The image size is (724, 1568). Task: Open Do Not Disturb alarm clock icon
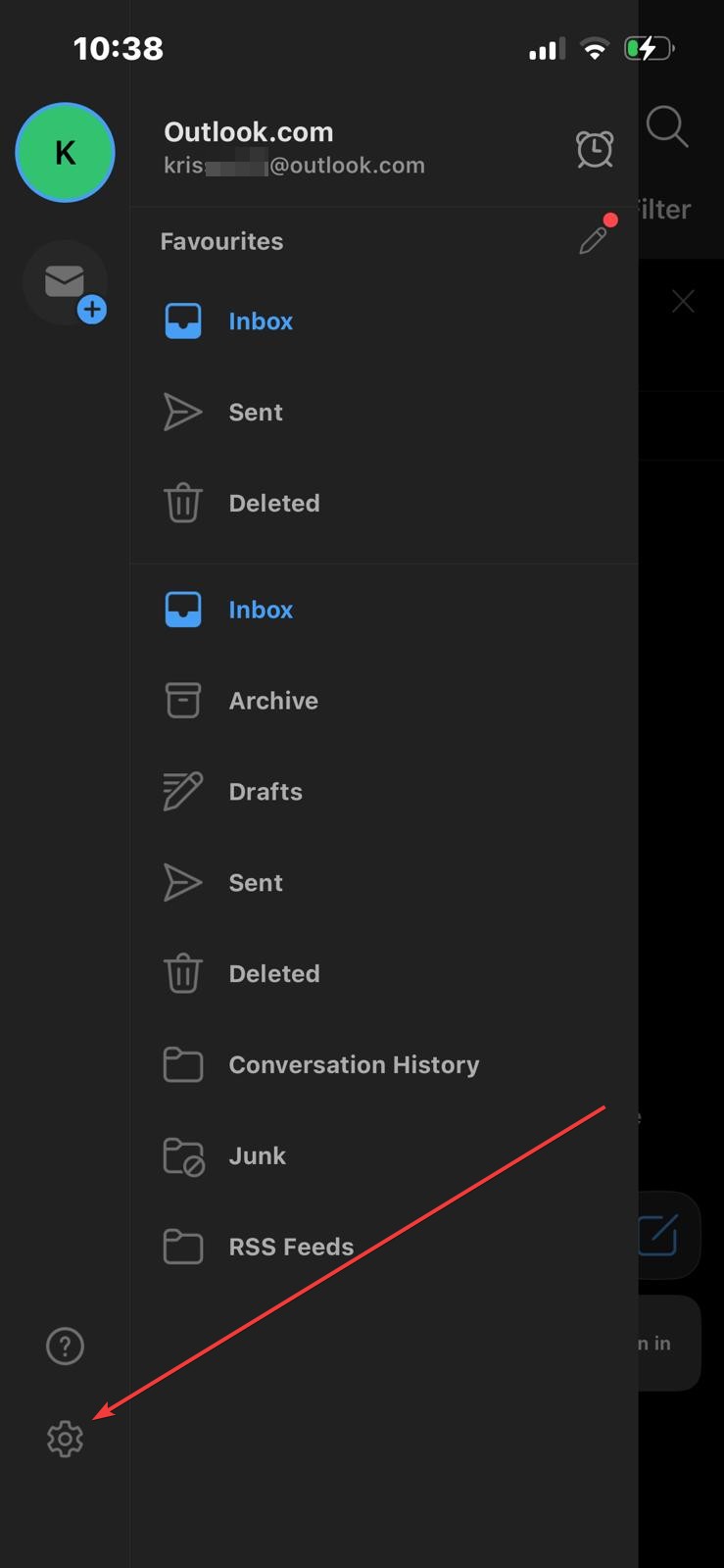pyautogui.click(x=594, y=149)
